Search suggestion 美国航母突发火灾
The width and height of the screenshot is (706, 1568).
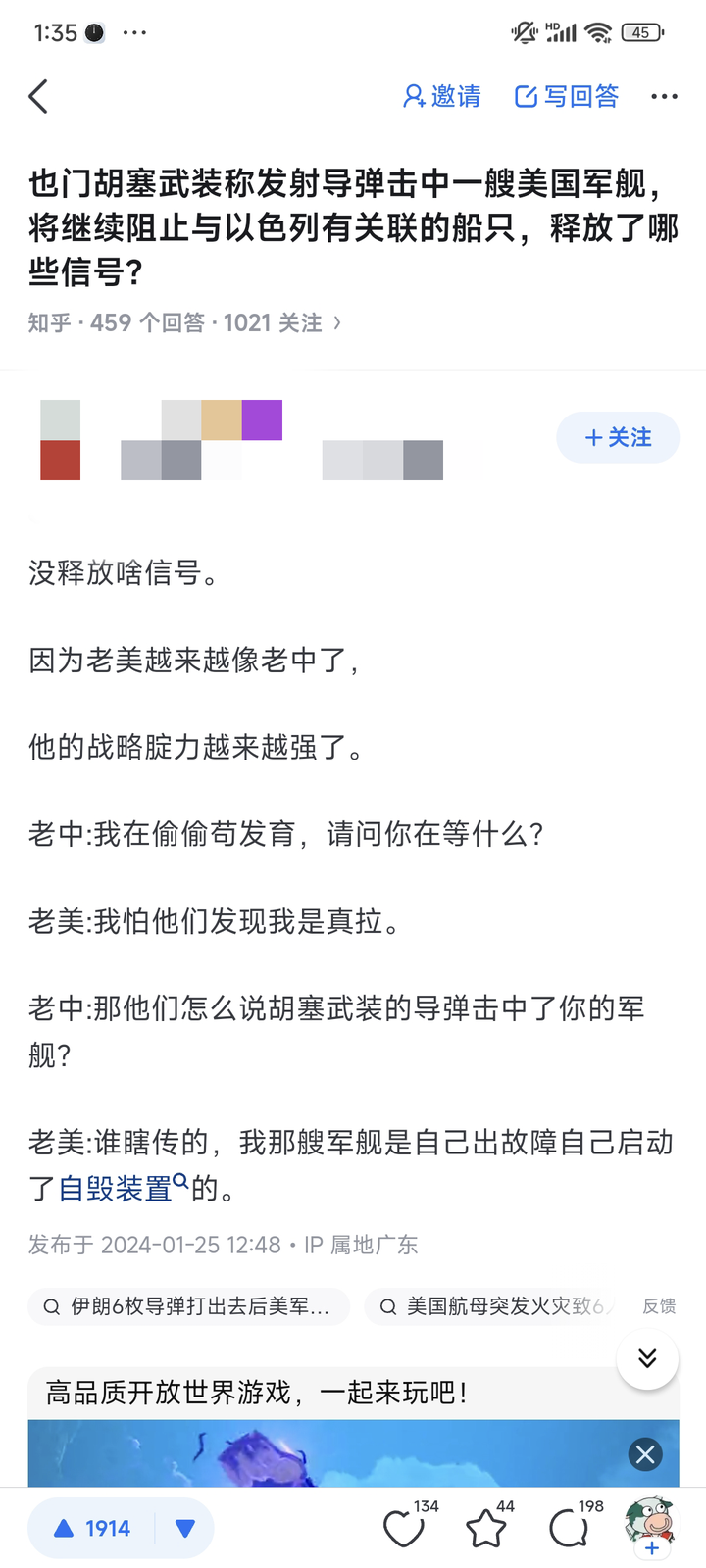pyautogui.click(x=495, y=1306)
